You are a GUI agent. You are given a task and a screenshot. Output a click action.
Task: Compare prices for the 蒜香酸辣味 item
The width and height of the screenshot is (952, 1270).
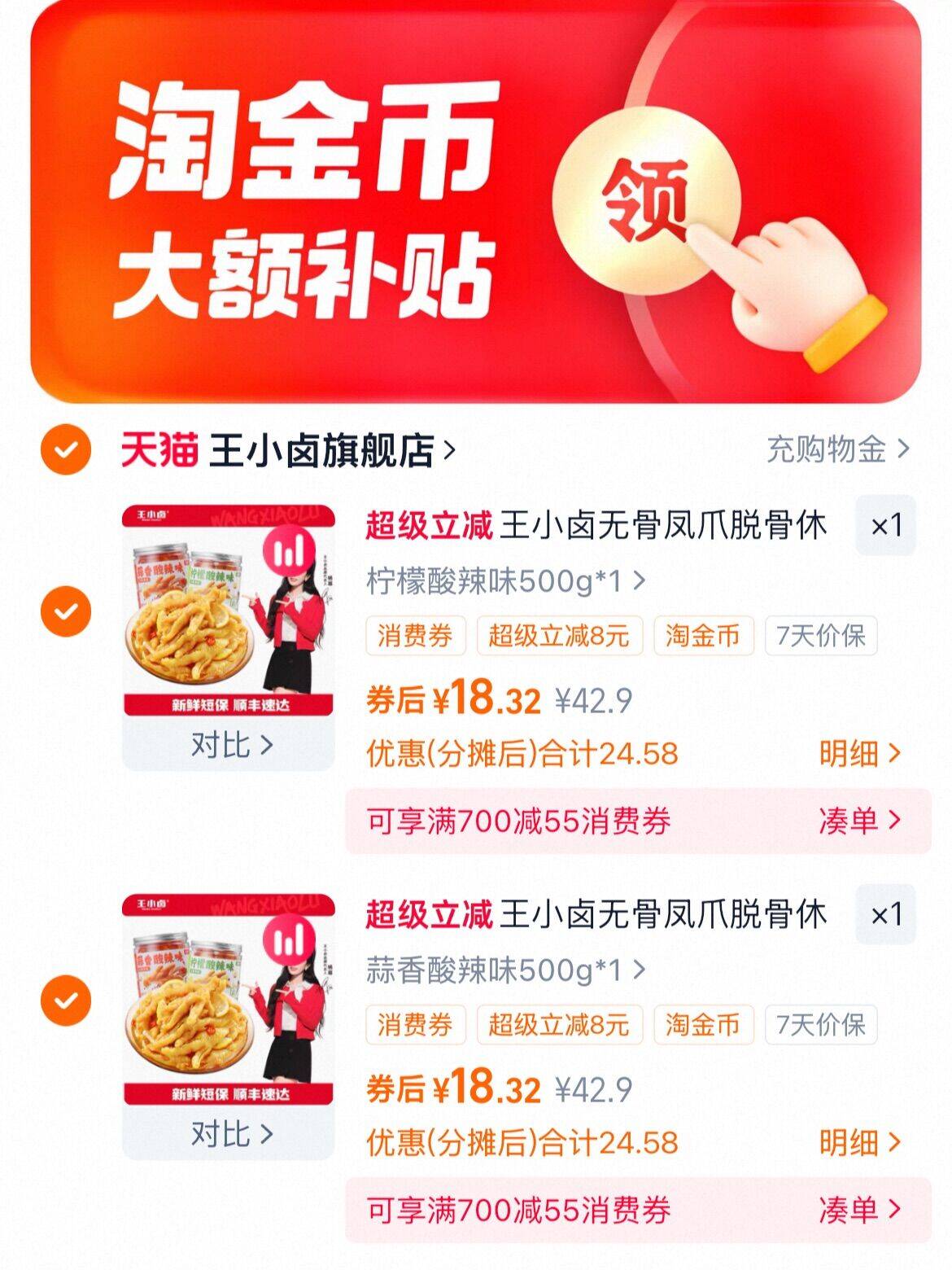[x=230, y=1133]
